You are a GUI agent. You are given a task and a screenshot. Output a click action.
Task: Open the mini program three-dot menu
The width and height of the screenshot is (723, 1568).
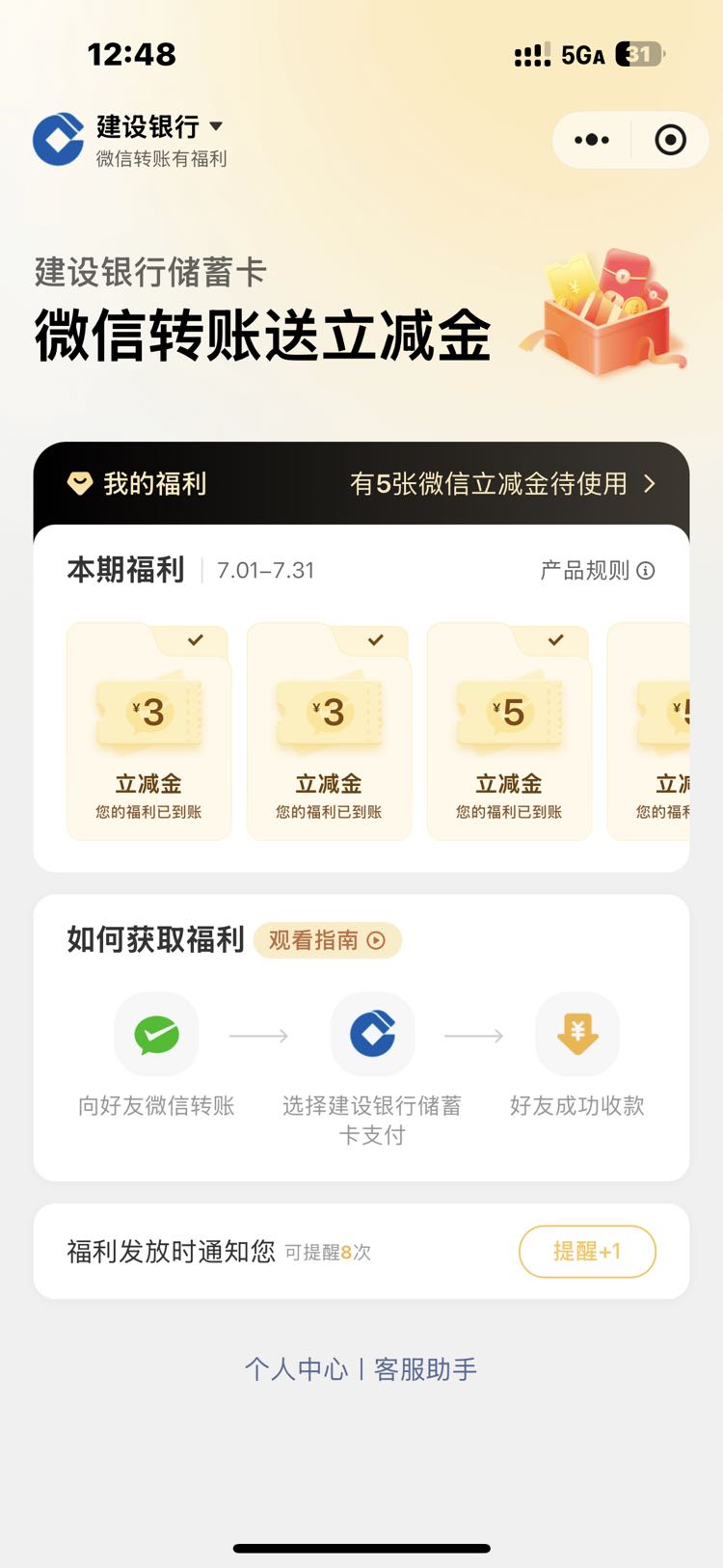592,140
